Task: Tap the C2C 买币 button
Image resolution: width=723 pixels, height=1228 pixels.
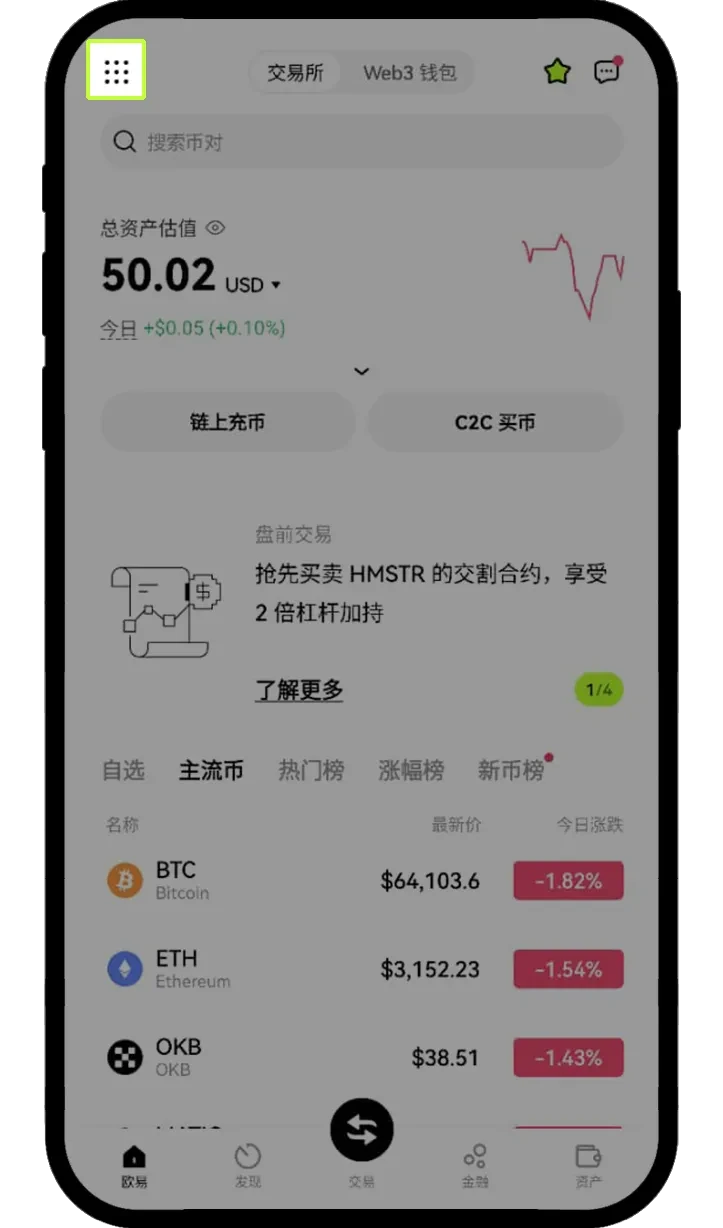Action: 495,422
